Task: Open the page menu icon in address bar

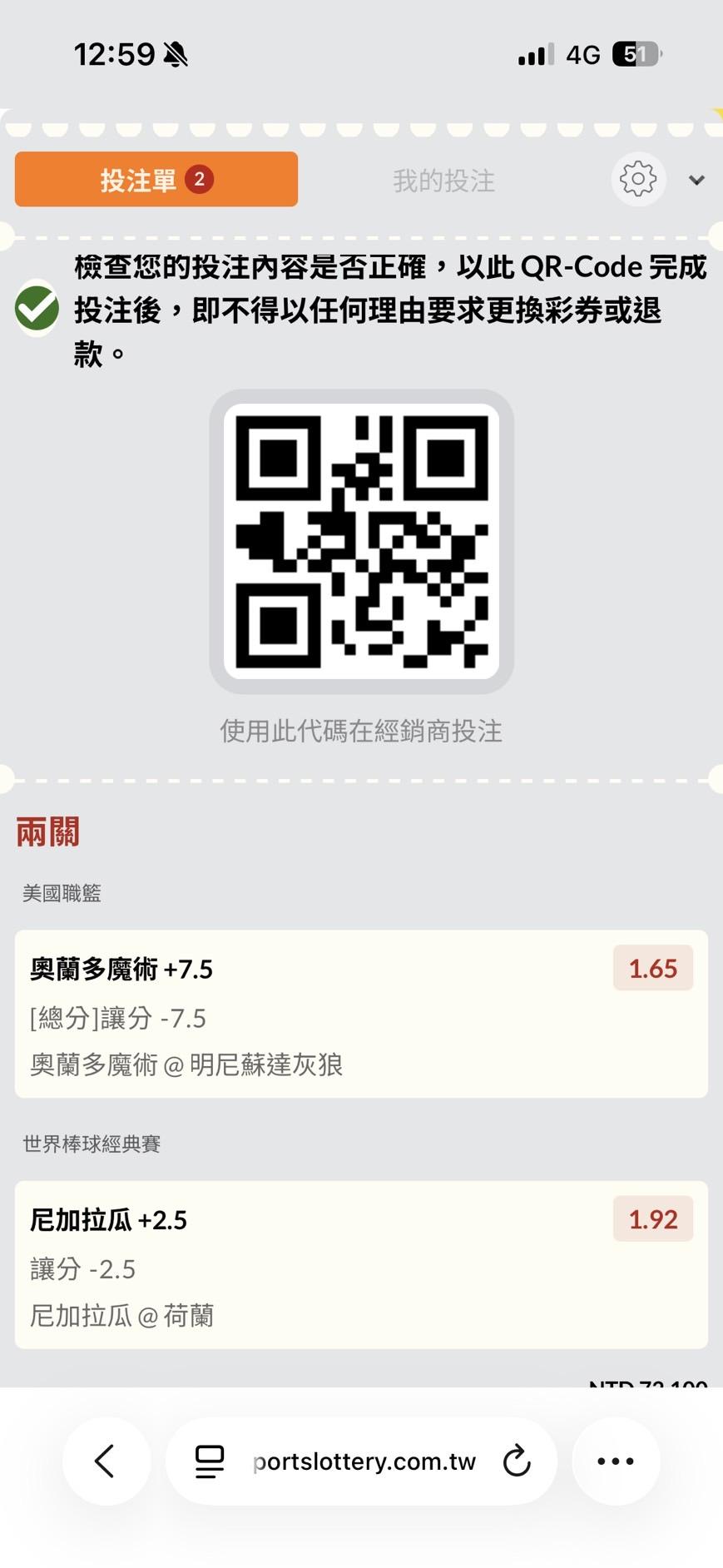Action: (210, 1461)
